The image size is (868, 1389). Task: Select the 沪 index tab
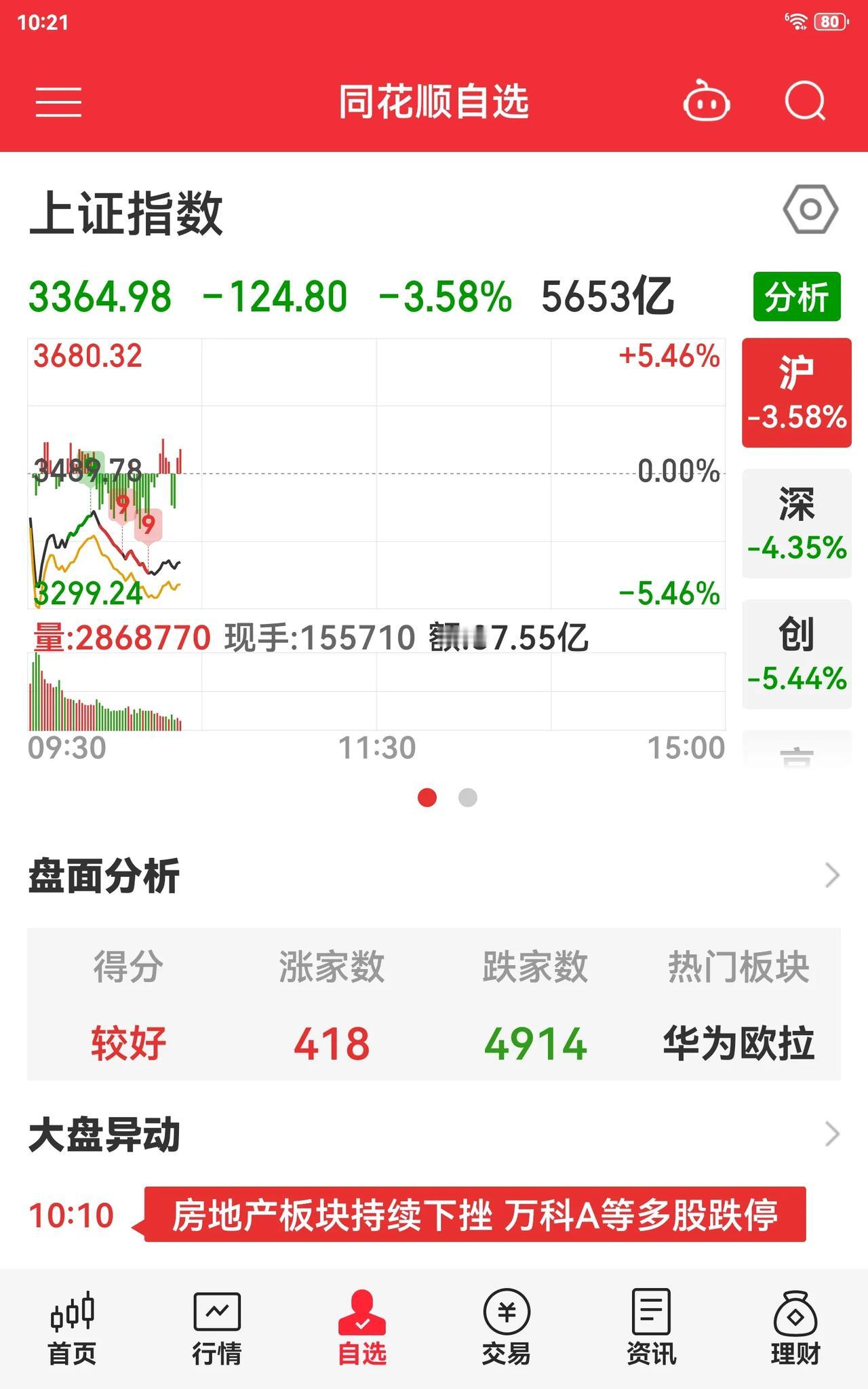(797, 393)
